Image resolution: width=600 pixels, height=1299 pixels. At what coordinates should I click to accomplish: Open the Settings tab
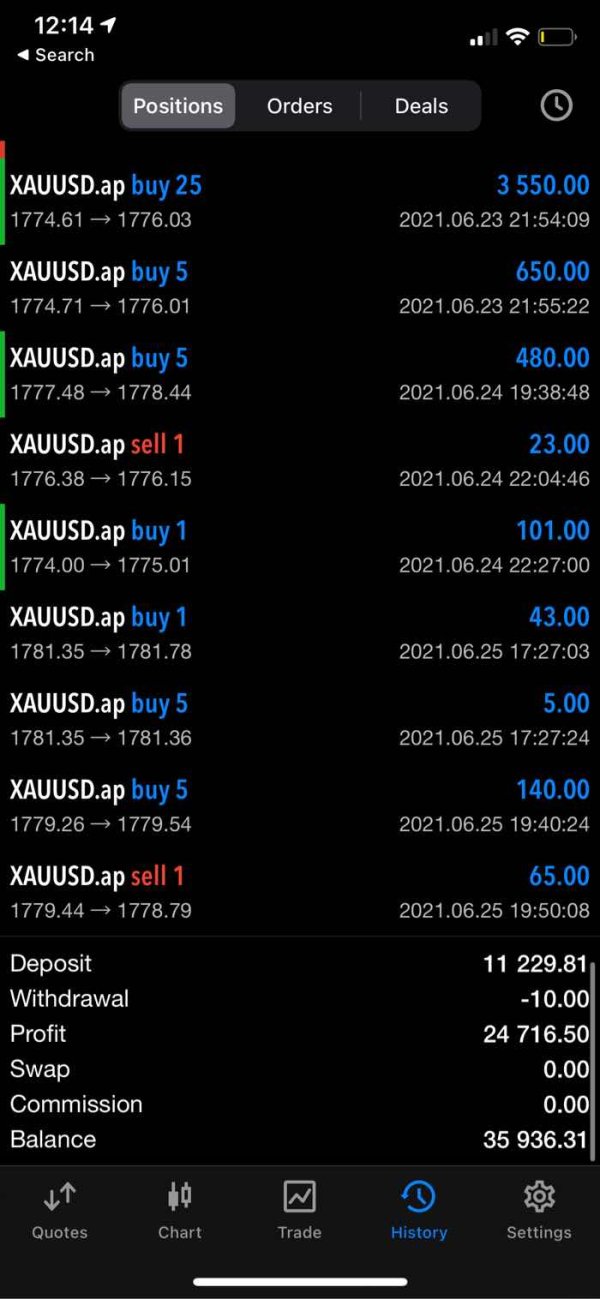point(539,1210)
